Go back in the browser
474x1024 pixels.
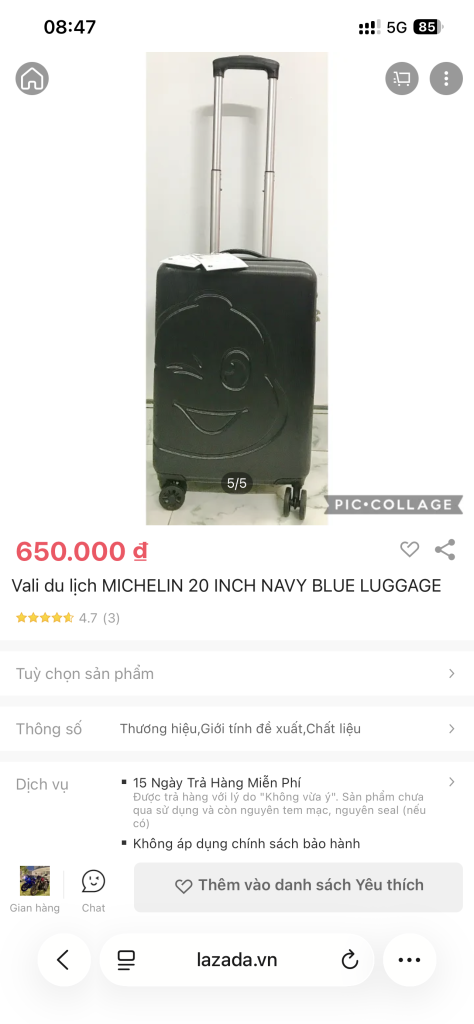click(x=63, y=959)
